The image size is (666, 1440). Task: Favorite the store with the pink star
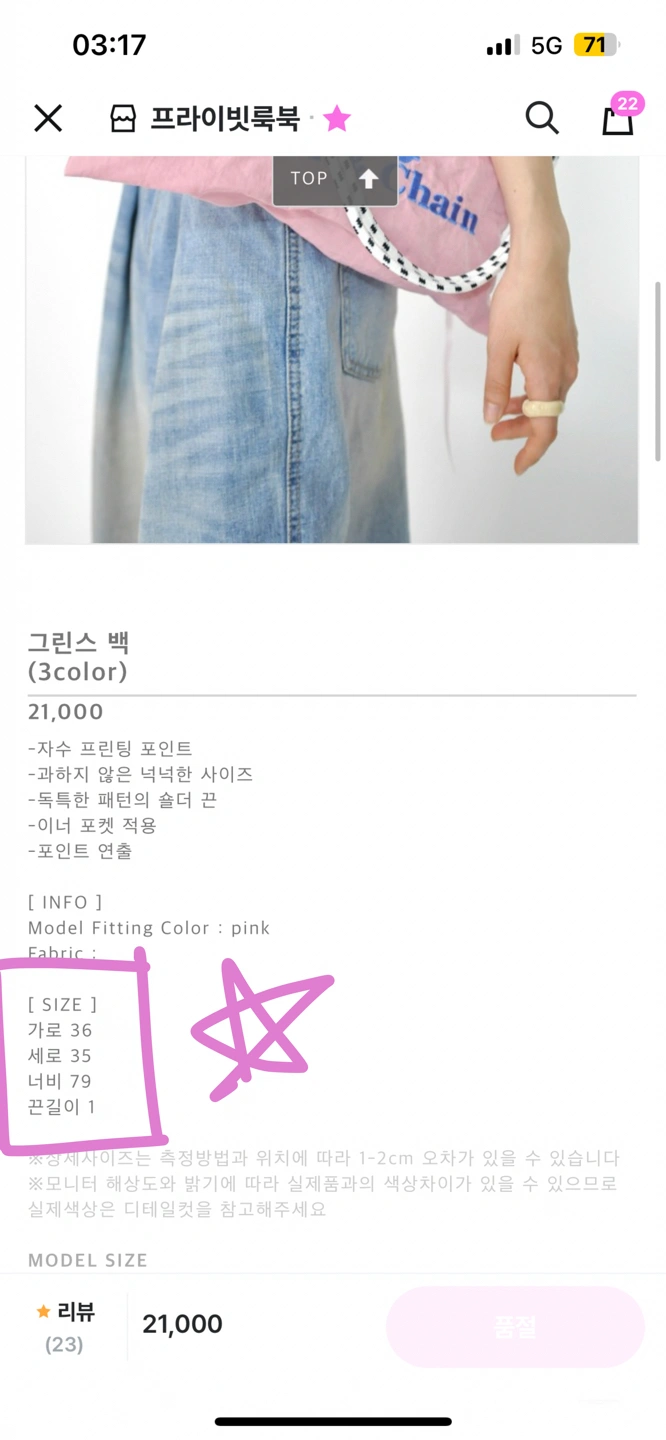pyautogui.click(x=337, y=119)
